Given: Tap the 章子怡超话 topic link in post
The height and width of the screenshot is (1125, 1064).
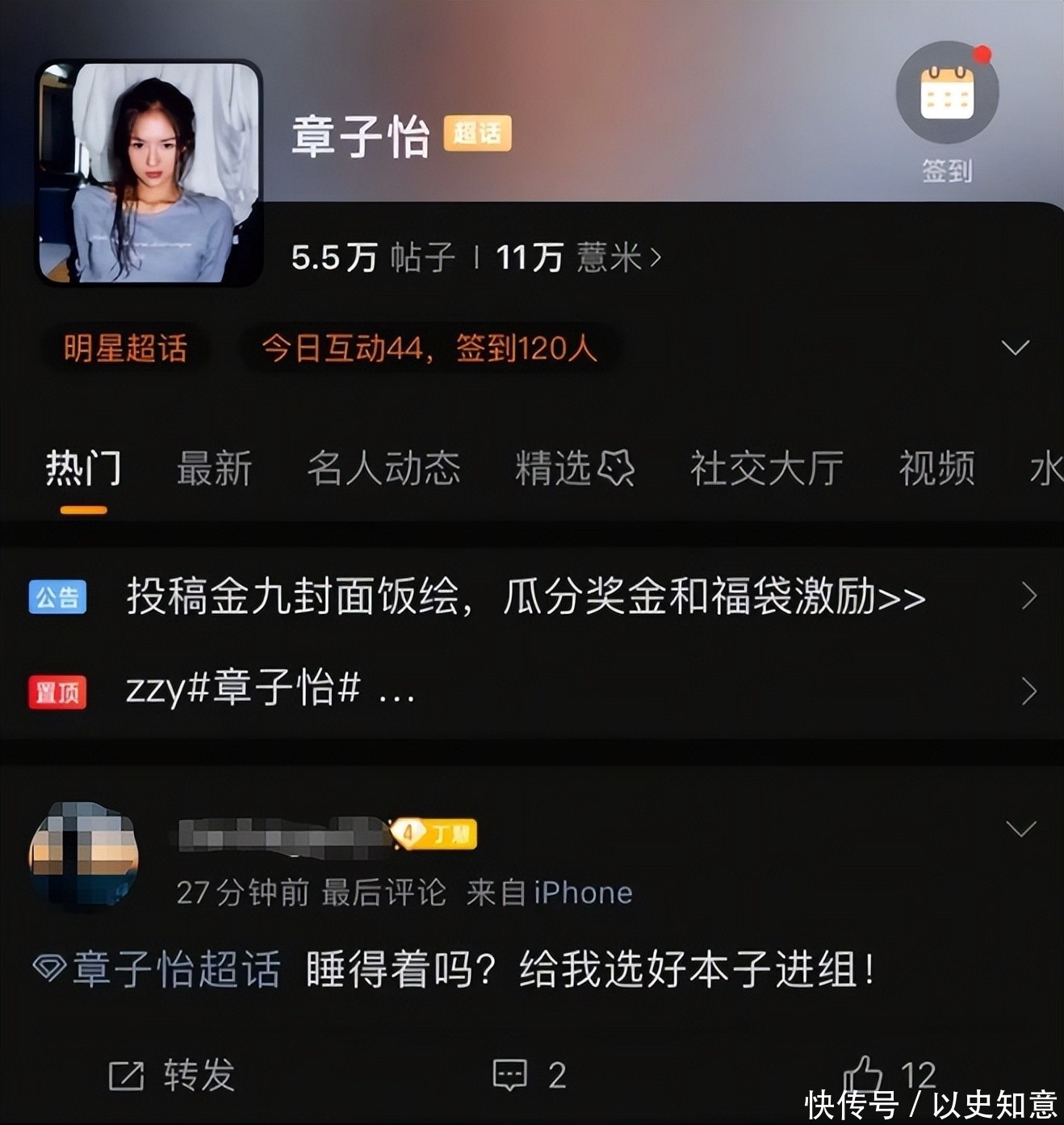Looking at the screenshot, I should click(158, 968).
